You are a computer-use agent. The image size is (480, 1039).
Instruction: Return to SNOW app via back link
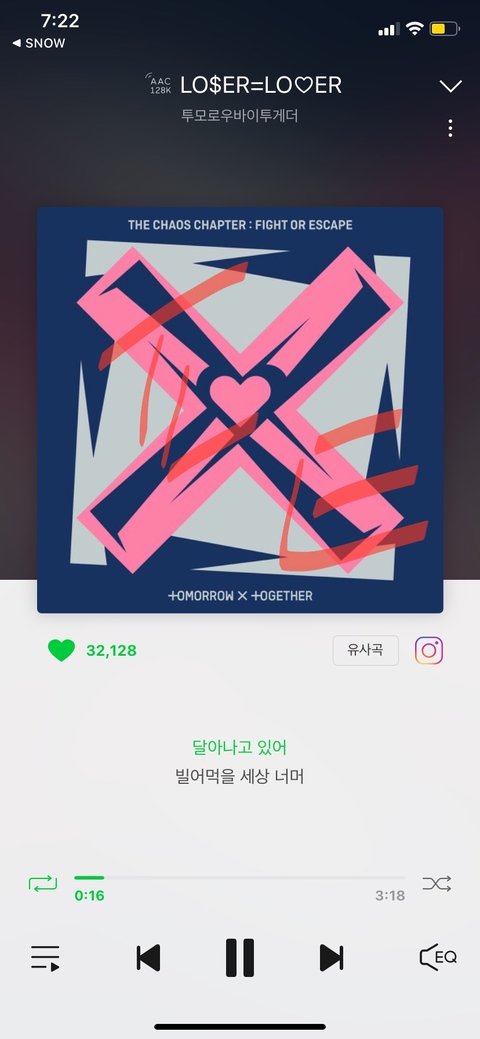click(38, 43)
